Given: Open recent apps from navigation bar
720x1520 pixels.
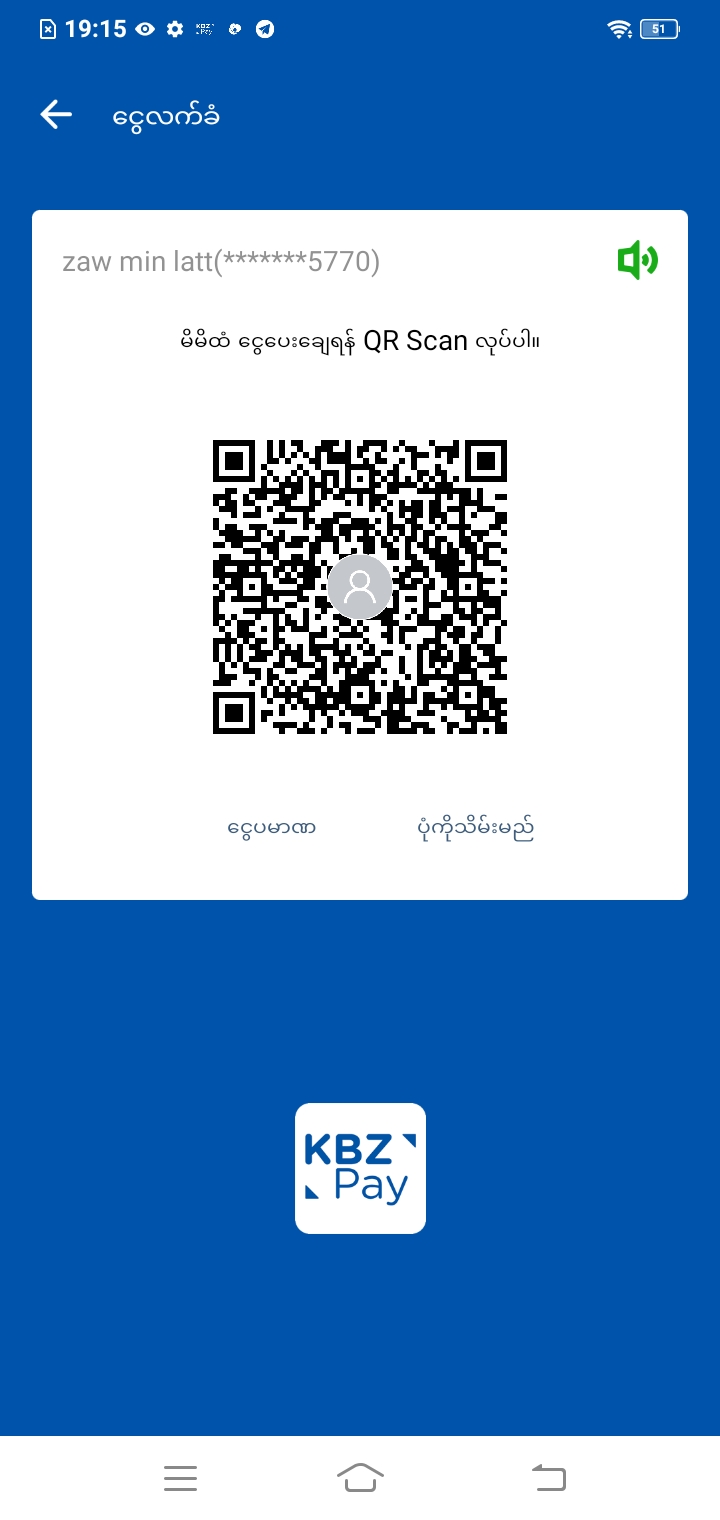Looking at the screenshot, I should click(180, 1477).
